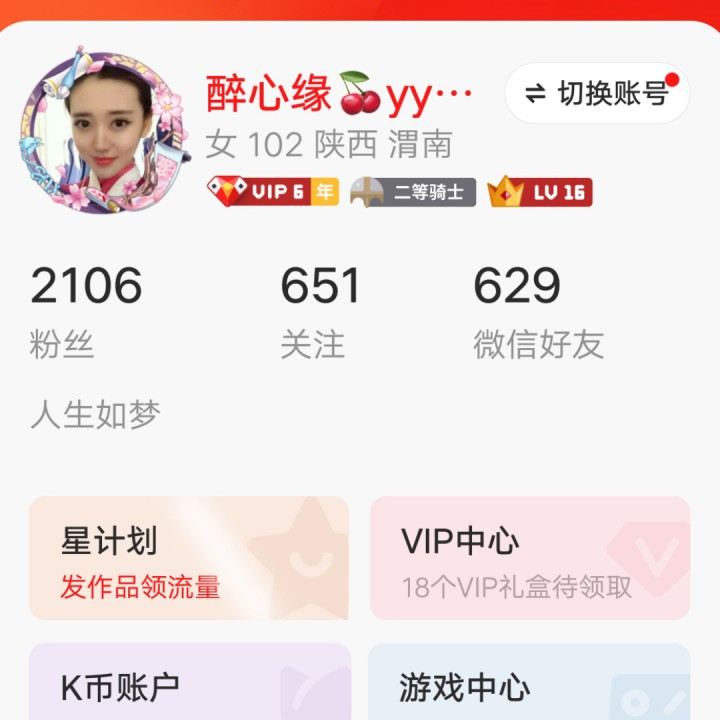720x720 pixels.
Task: Tap the 人生如梦 signature line
Action: pyautogui.click(x=96, y=413)
